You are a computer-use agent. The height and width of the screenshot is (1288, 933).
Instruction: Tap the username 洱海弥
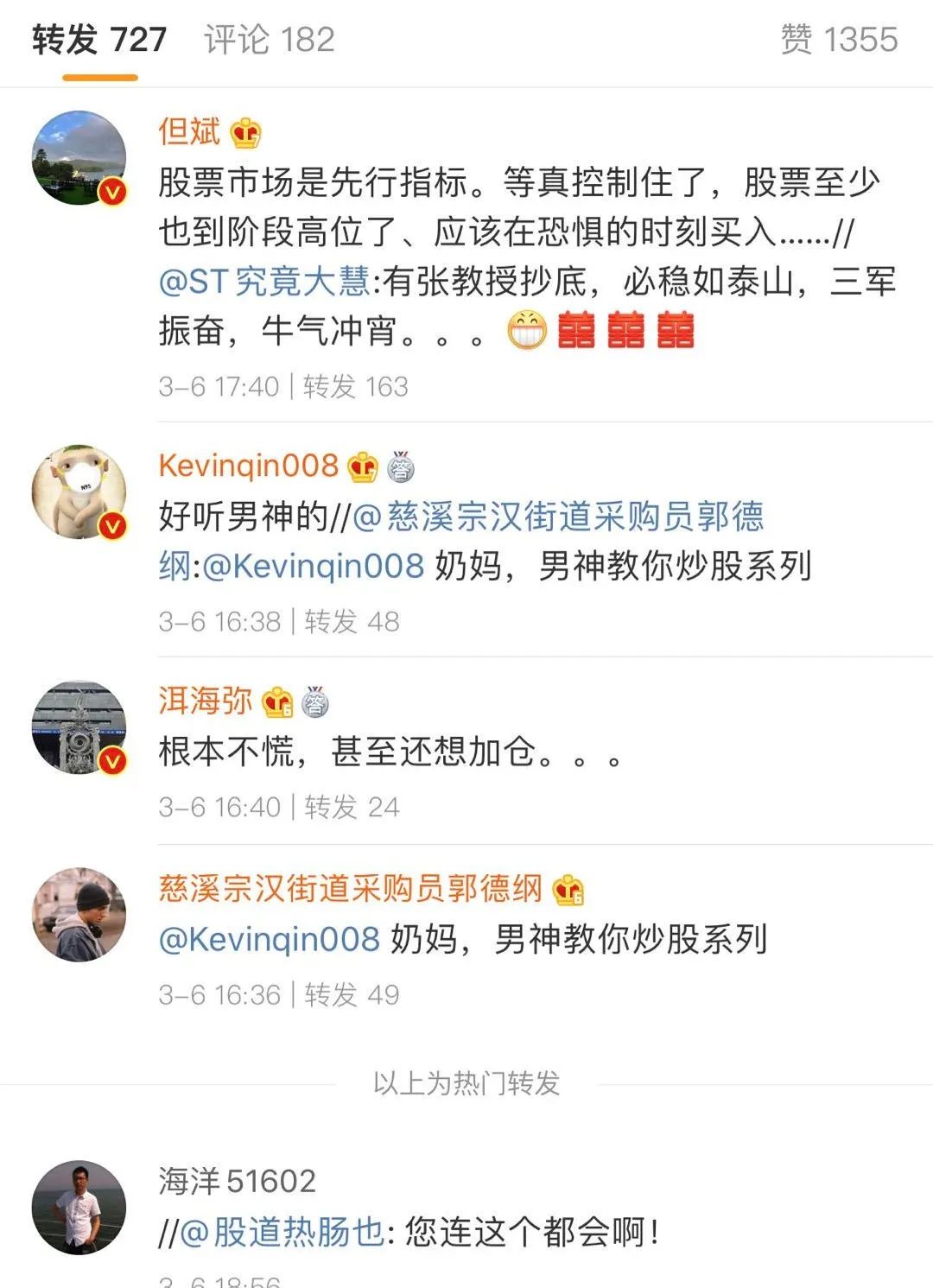(205, 701)
